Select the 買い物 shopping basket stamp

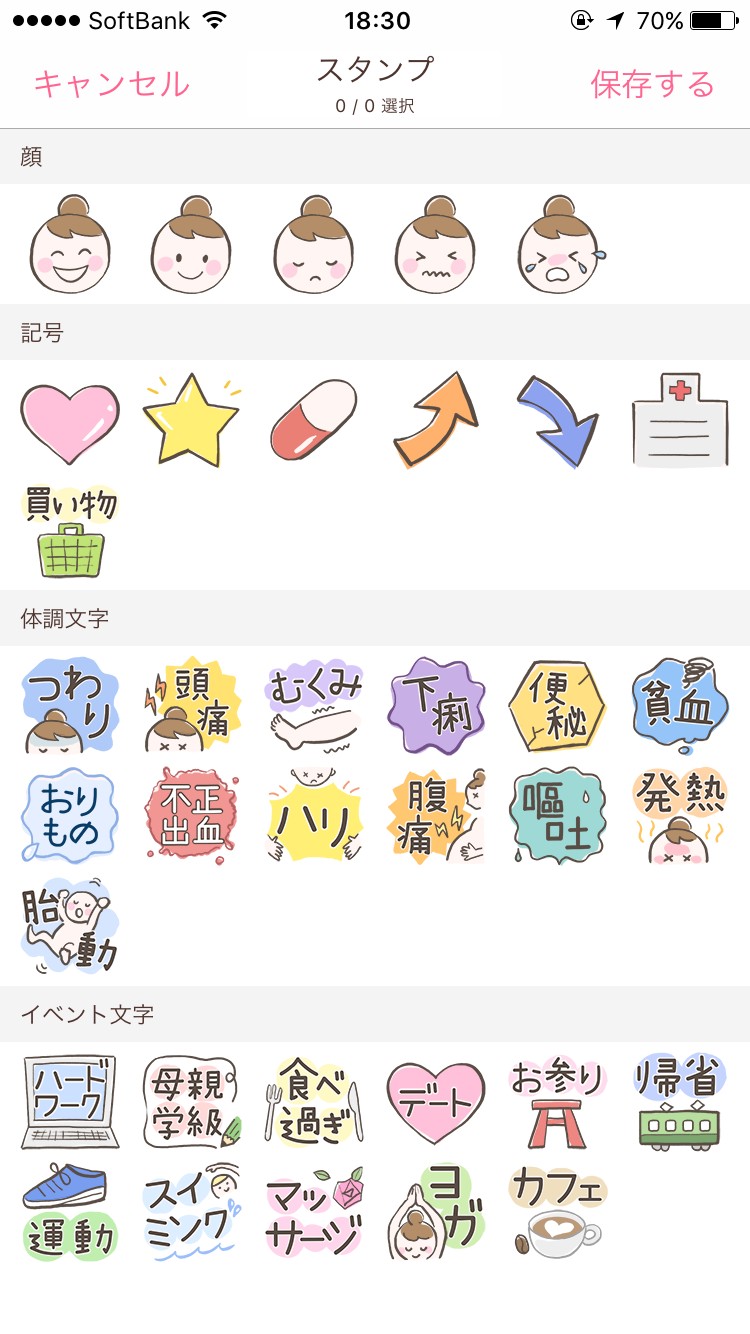click(70, 530)
